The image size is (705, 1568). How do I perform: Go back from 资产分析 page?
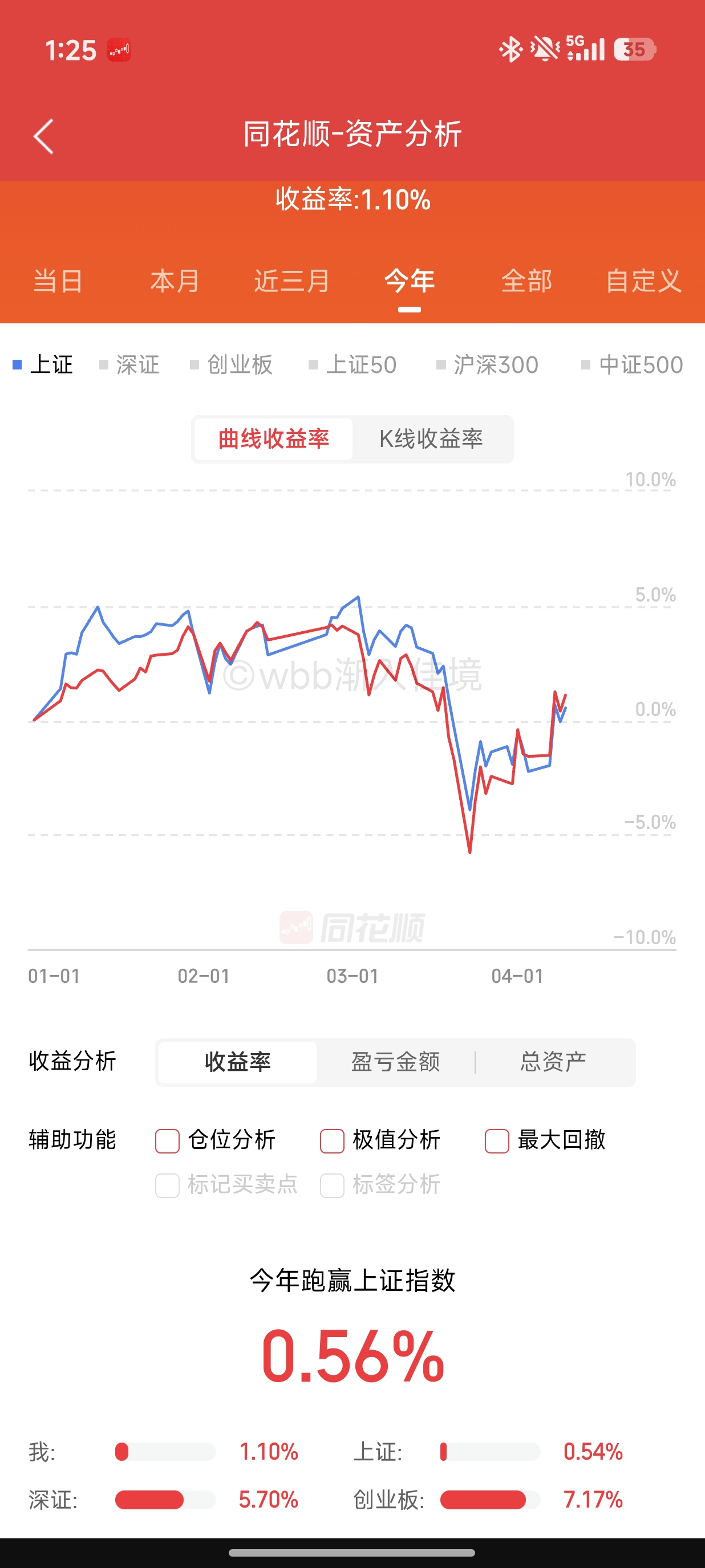(43, 136)
